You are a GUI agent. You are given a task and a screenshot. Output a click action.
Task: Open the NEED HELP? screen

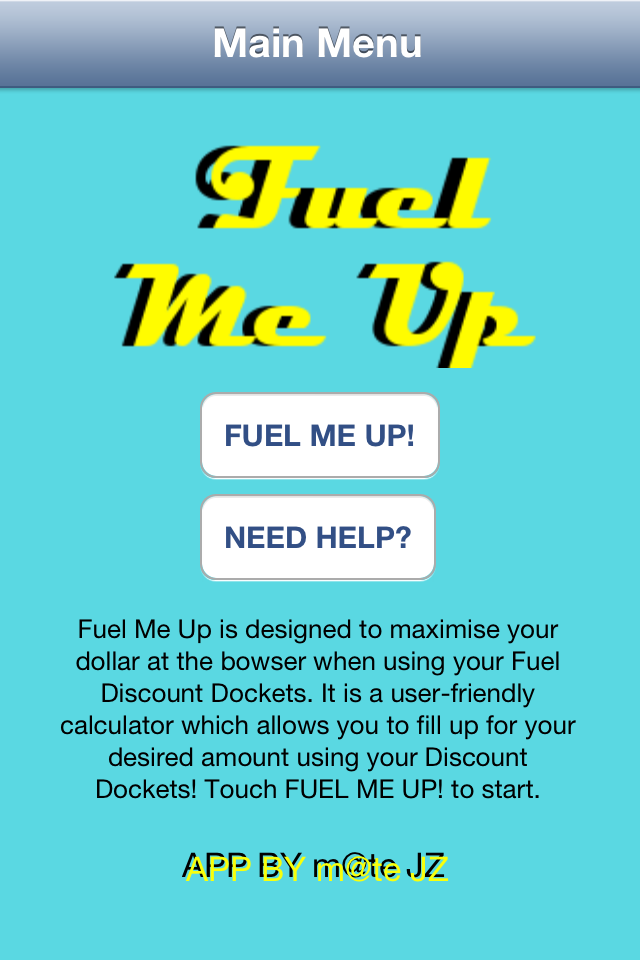point(318,538)
